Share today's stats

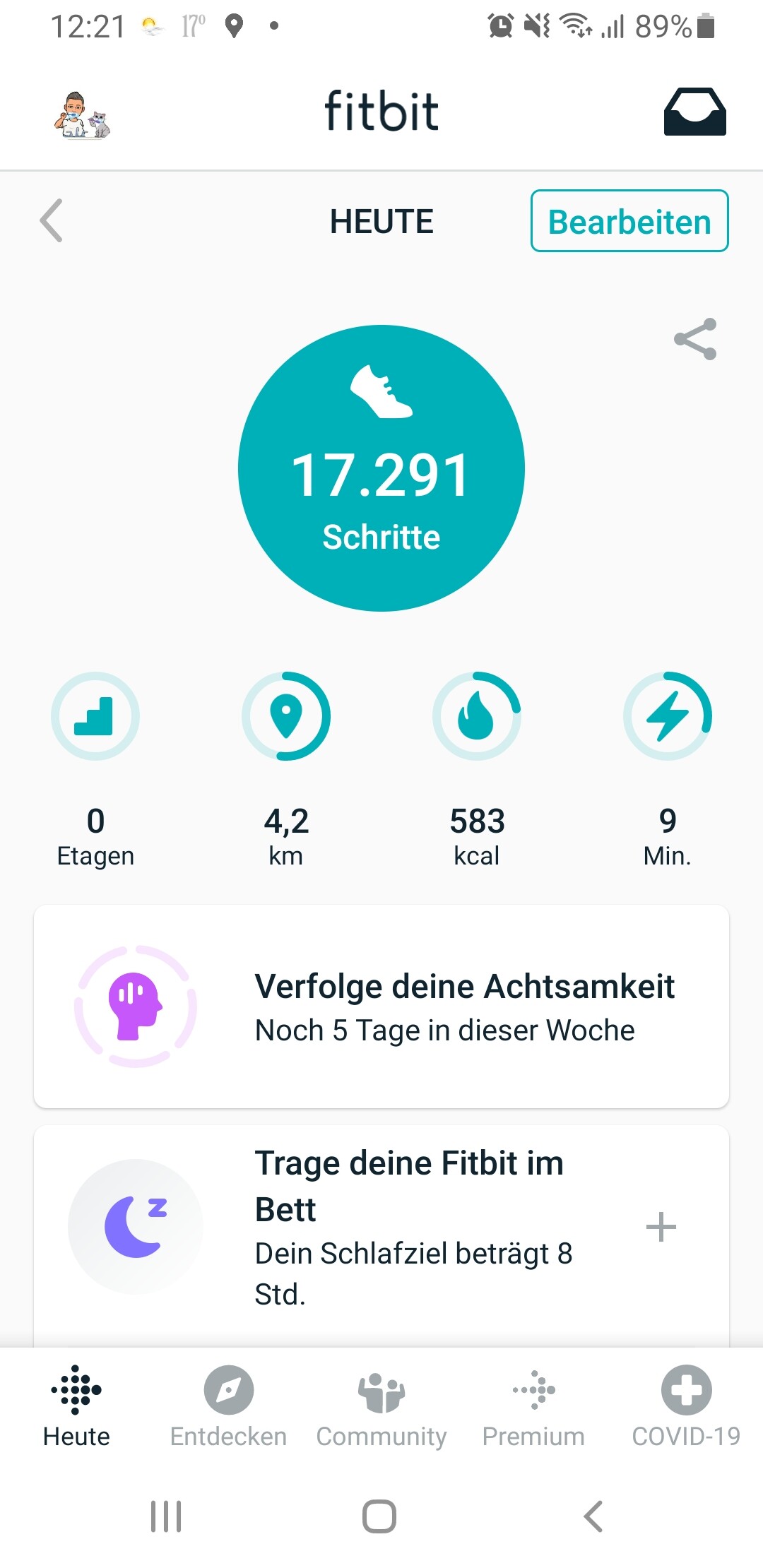coord(695,339)
